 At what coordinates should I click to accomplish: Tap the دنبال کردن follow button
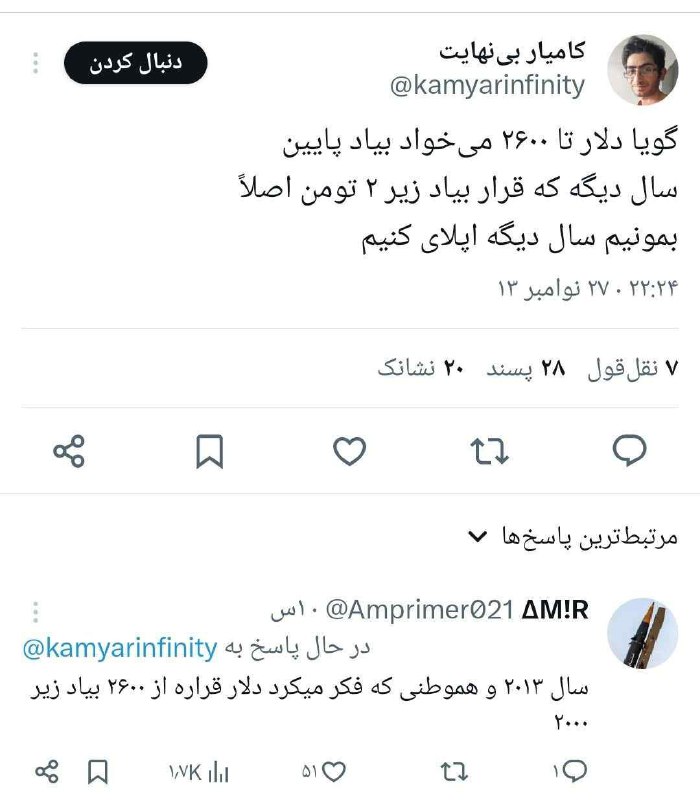(x=135, y=63)
